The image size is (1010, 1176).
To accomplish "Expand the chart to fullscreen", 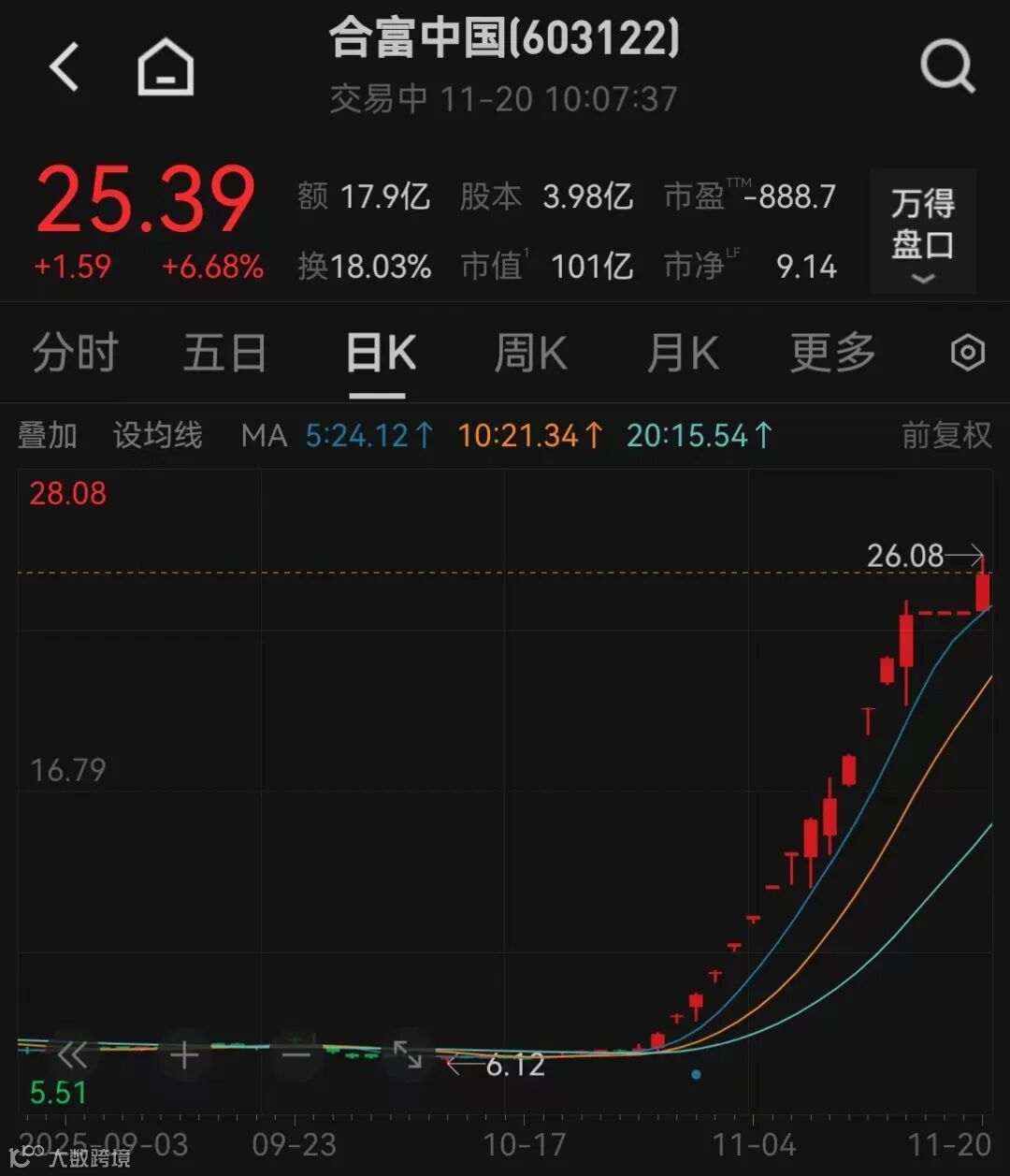I will (408, 1054).
